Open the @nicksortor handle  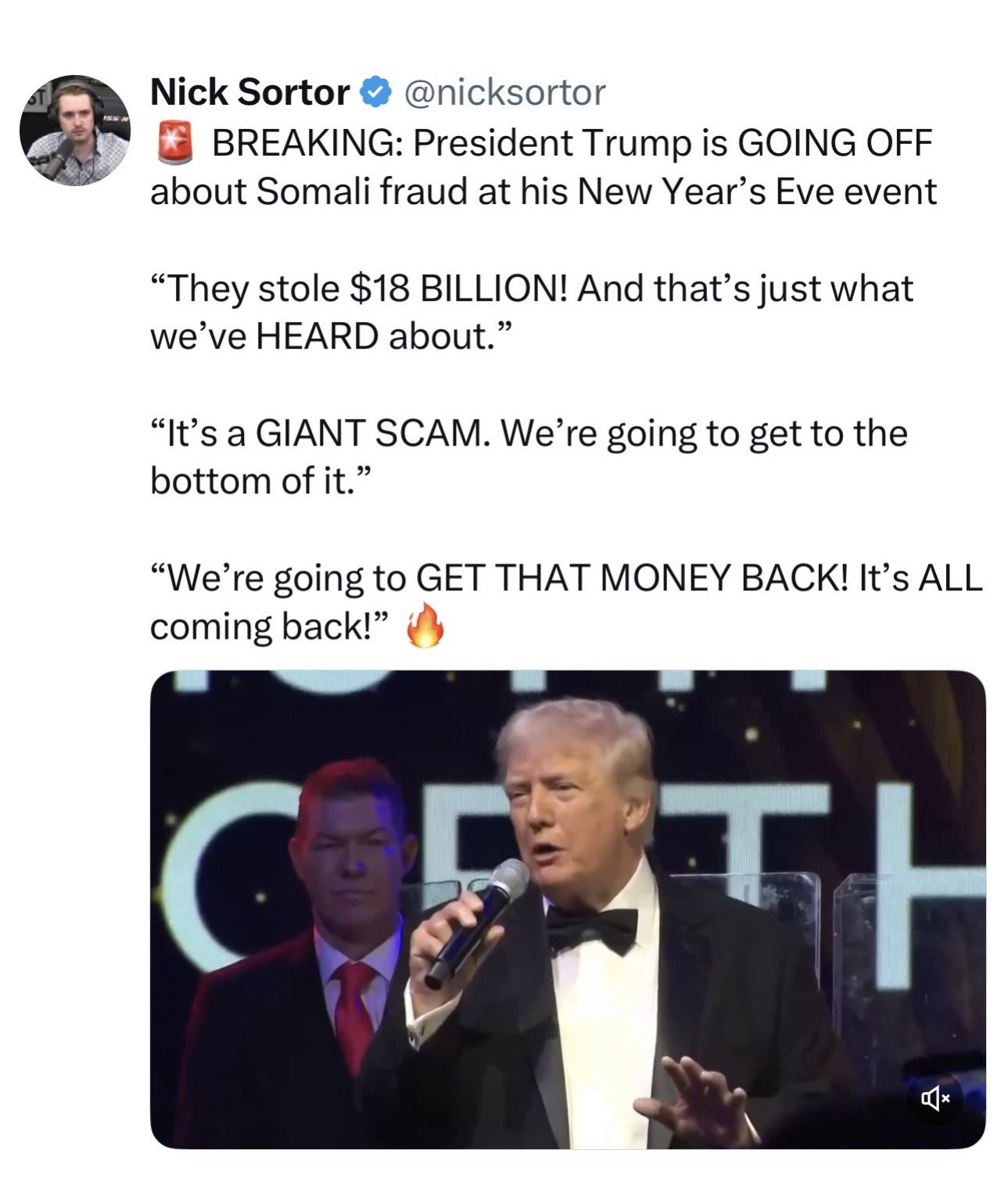(504, 92)
